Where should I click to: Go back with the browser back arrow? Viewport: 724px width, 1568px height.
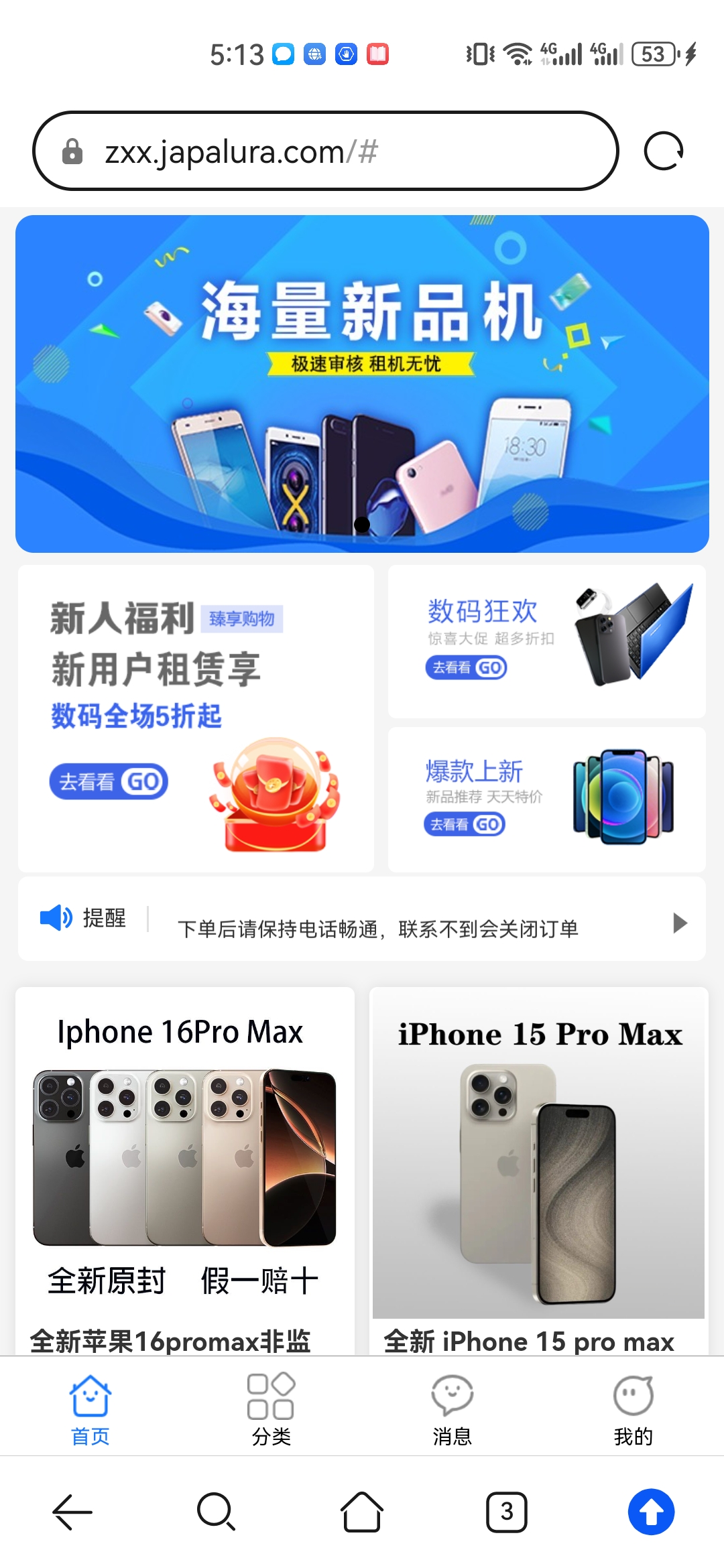tap(72, 1512)
